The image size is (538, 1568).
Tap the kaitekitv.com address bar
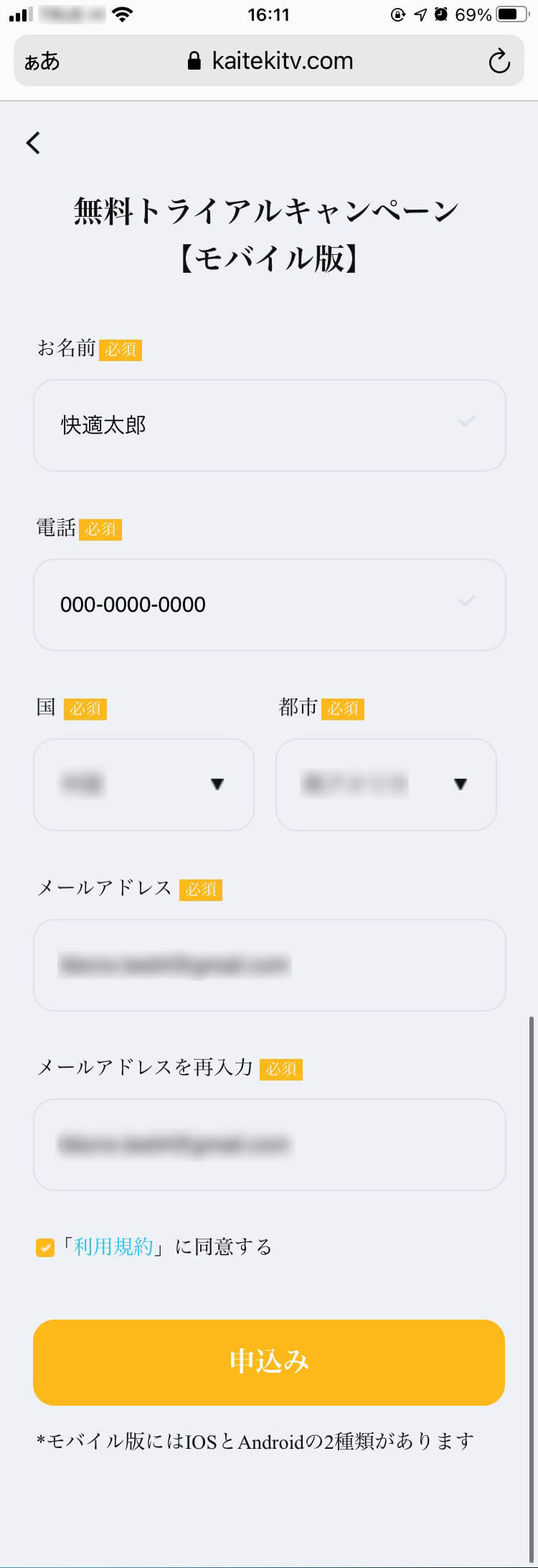point(273,62)
